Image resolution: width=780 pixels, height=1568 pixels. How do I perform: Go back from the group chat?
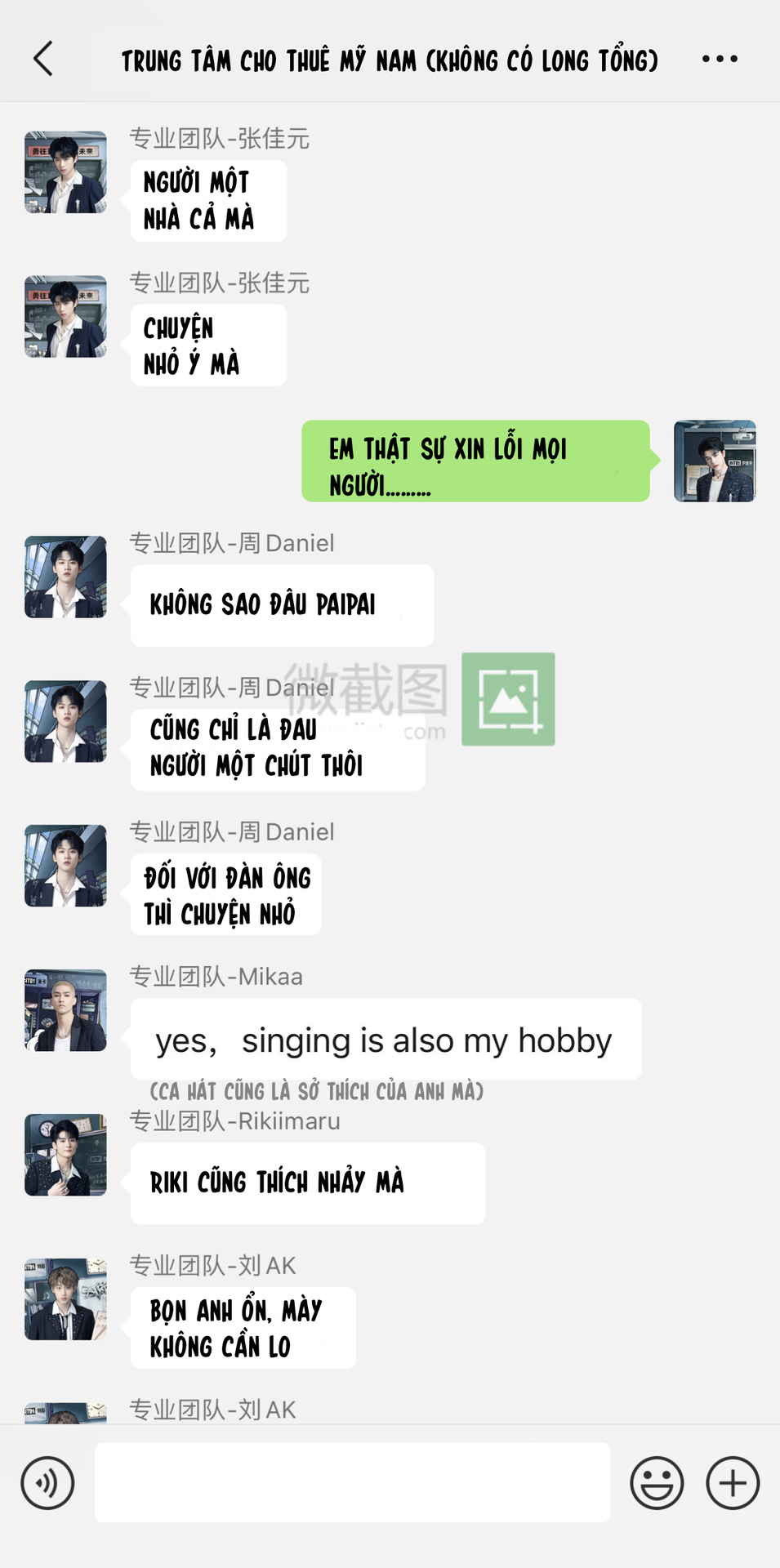point(43,59)
